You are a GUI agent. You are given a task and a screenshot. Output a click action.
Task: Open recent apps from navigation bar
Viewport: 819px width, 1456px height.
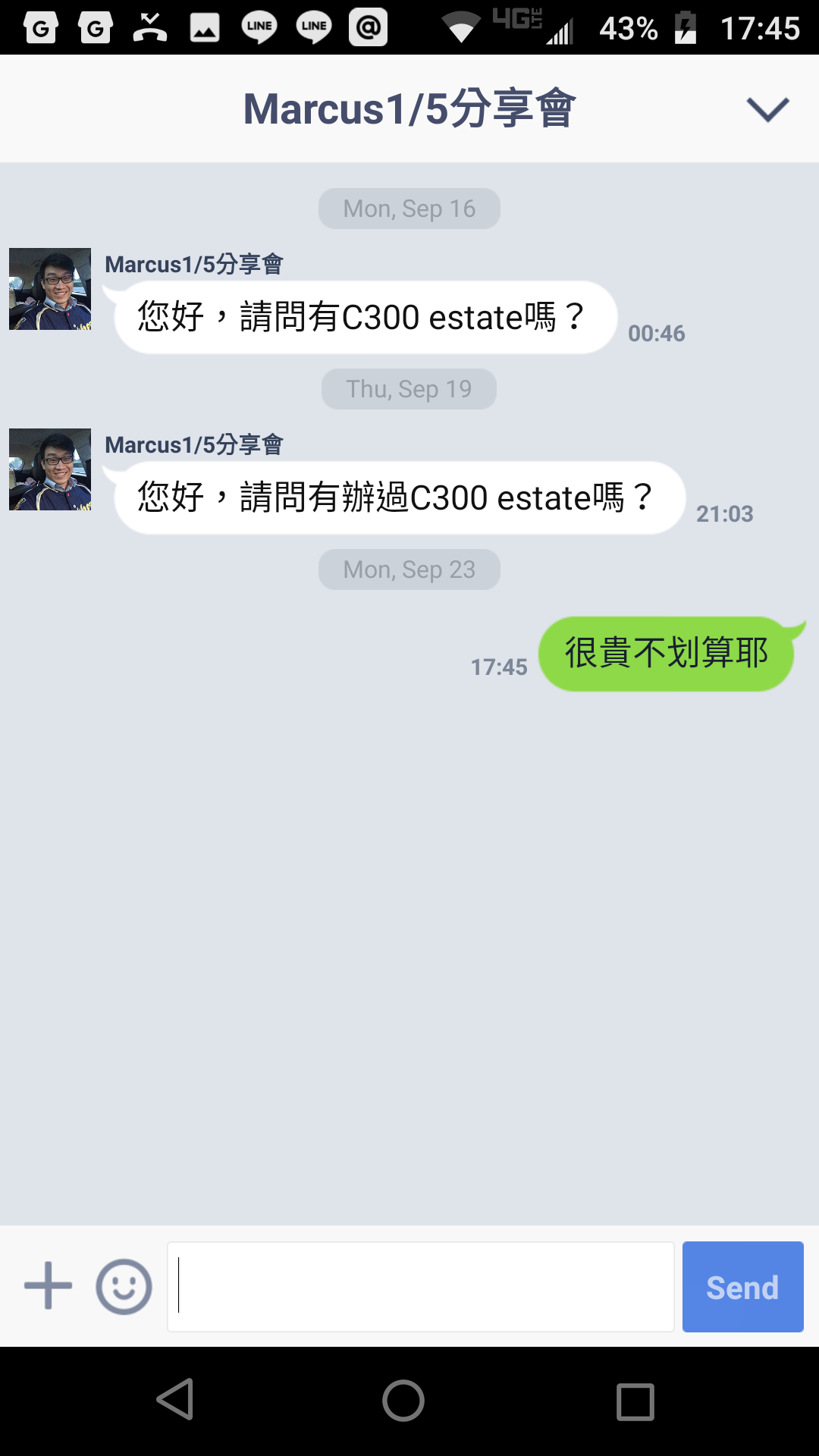pos(635,1401)
